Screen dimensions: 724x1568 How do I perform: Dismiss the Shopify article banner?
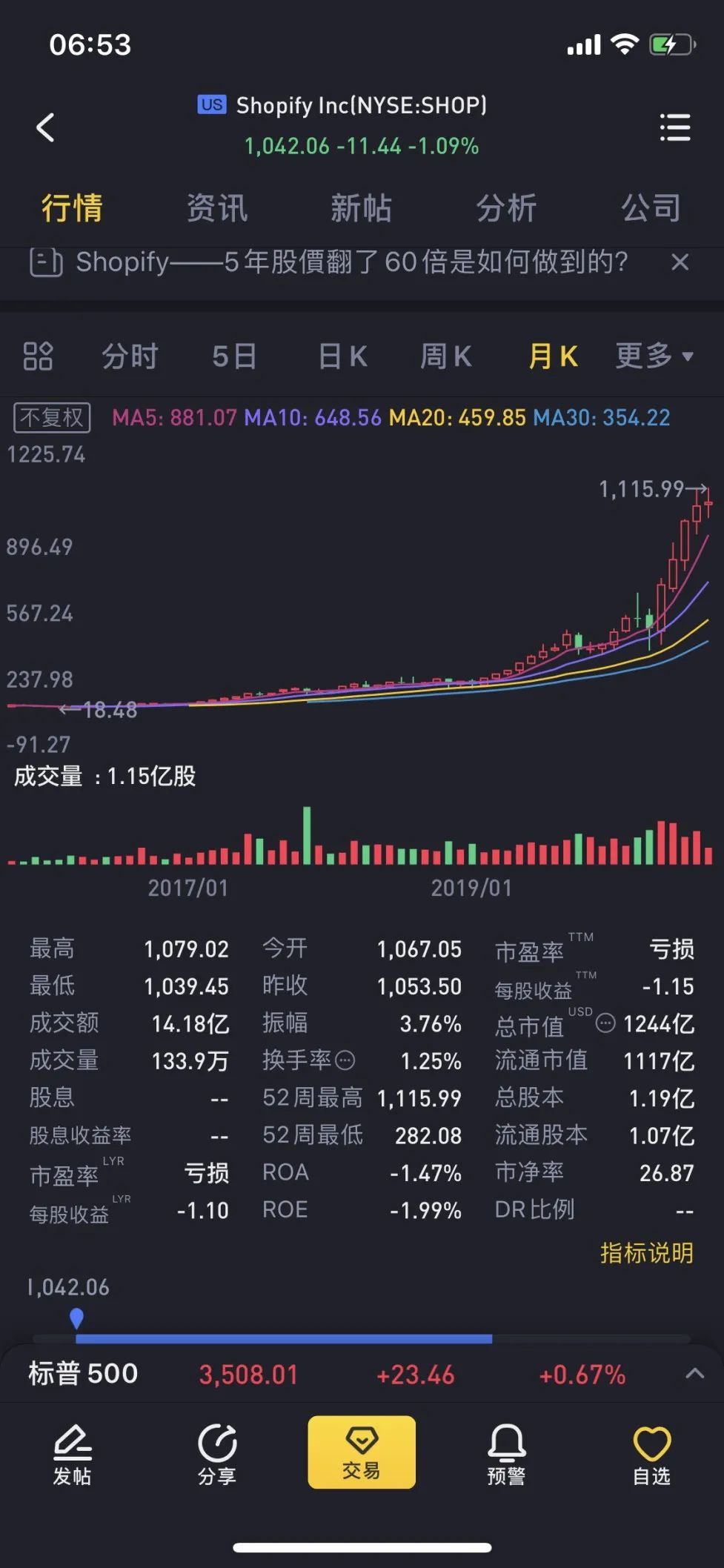[680, 262]
